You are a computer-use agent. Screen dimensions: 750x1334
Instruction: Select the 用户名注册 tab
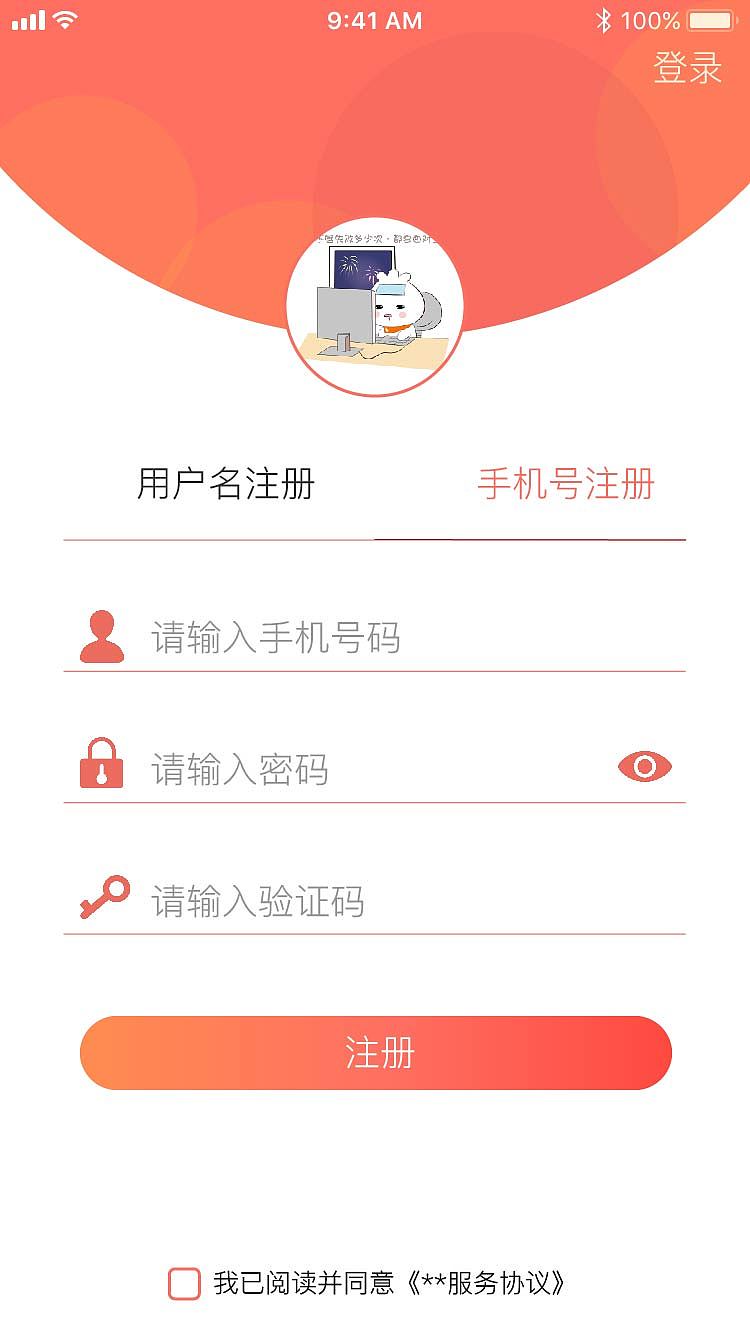(x=225, y=484)
